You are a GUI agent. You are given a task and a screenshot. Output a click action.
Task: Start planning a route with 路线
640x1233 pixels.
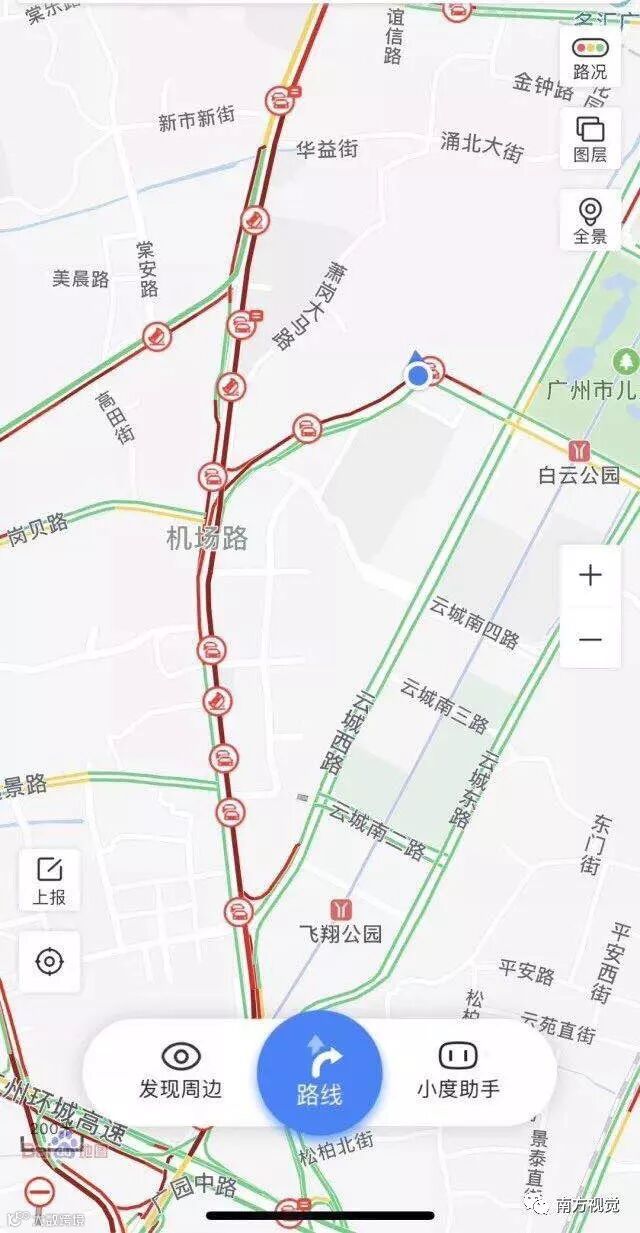pos(319,1073)
